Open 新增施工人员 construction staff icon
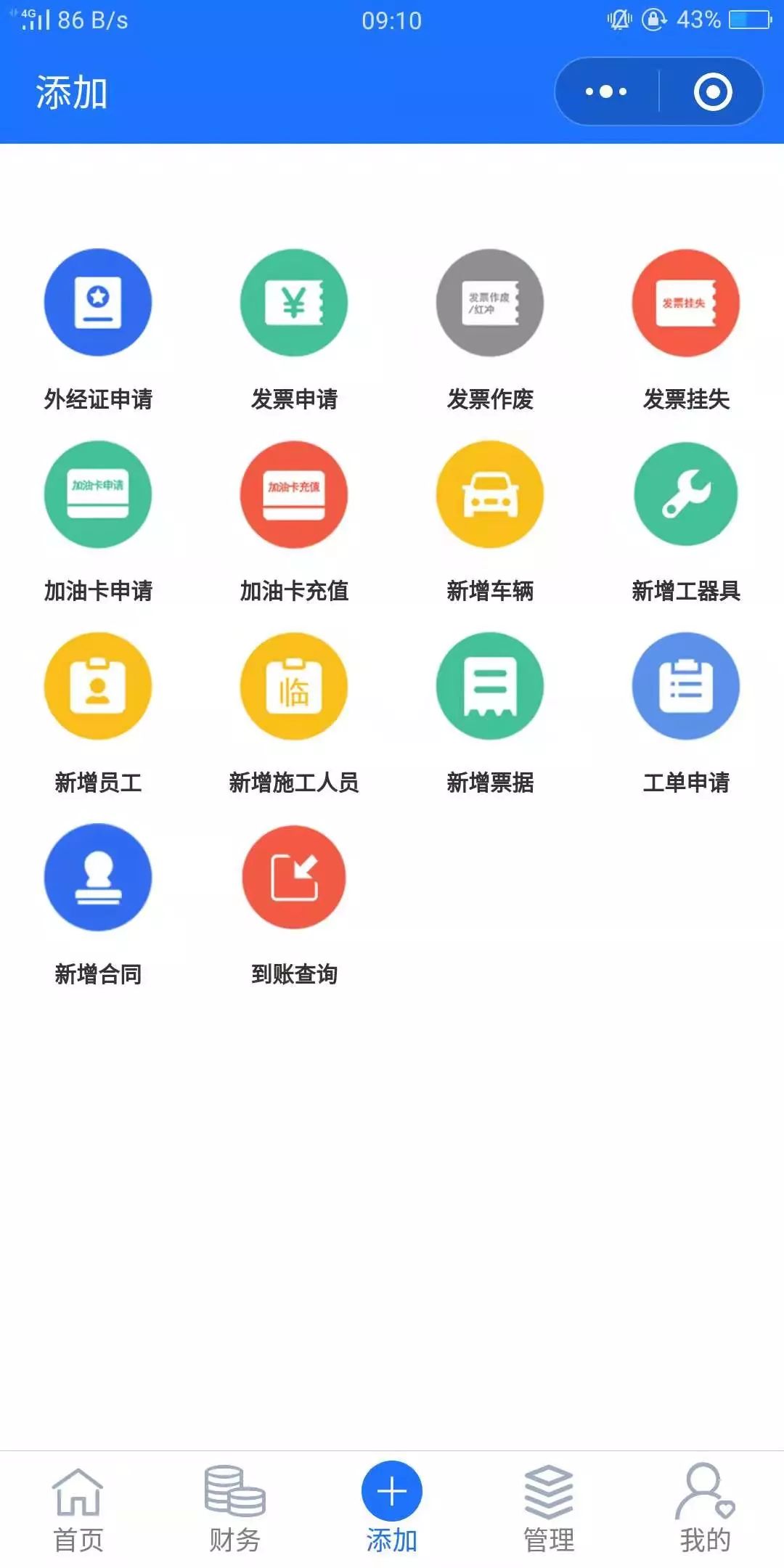 click(x=293, y=686)
